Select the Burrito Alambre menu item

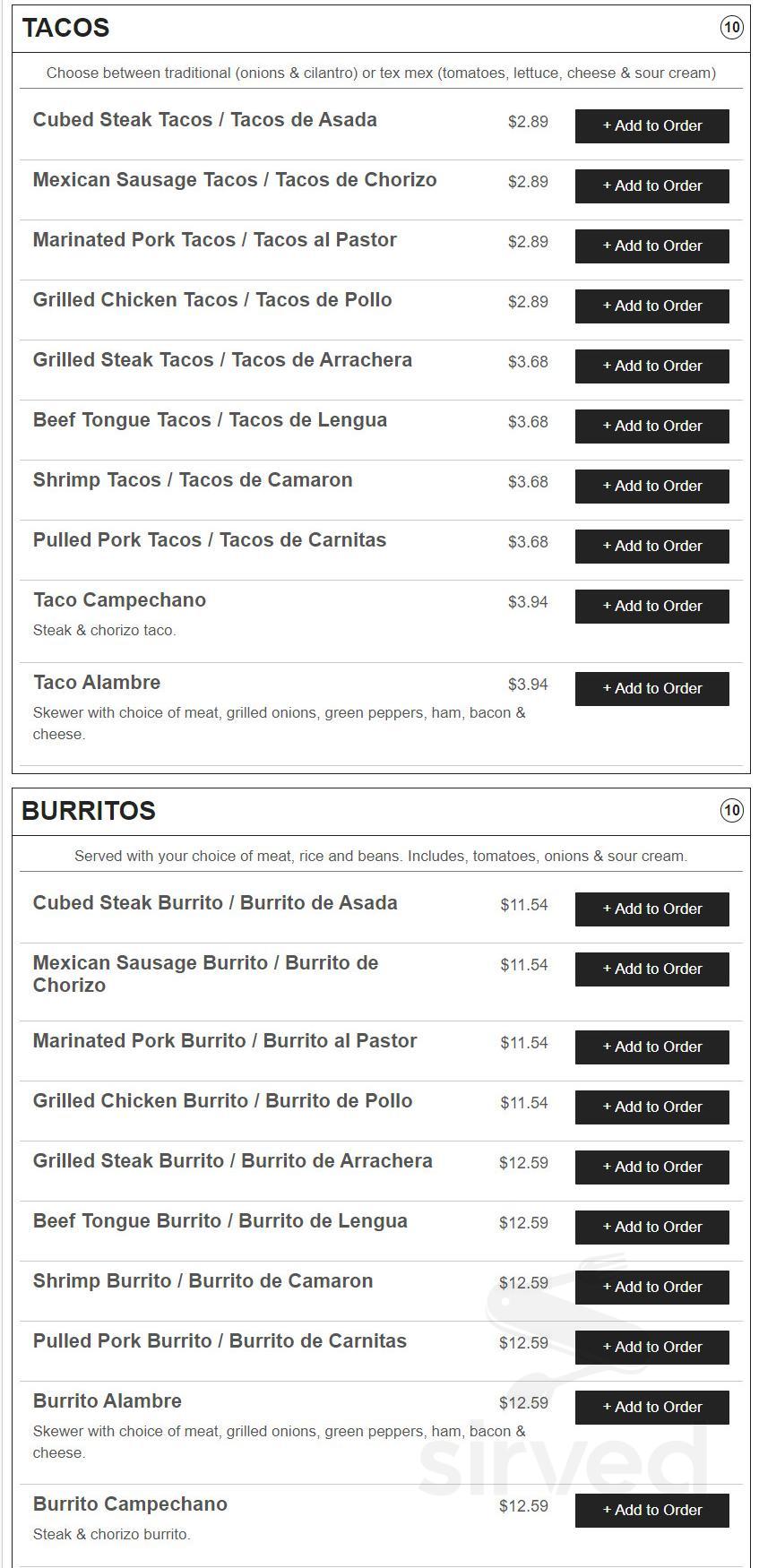click(106, 1400)
